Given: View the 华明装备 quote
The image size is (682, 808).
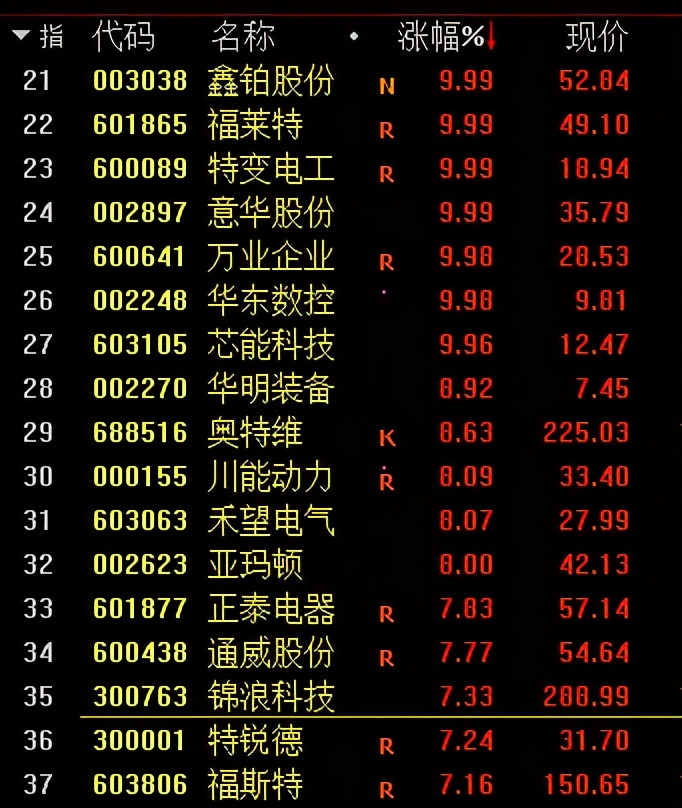Looking at the screenshot, I should (270, 388).
